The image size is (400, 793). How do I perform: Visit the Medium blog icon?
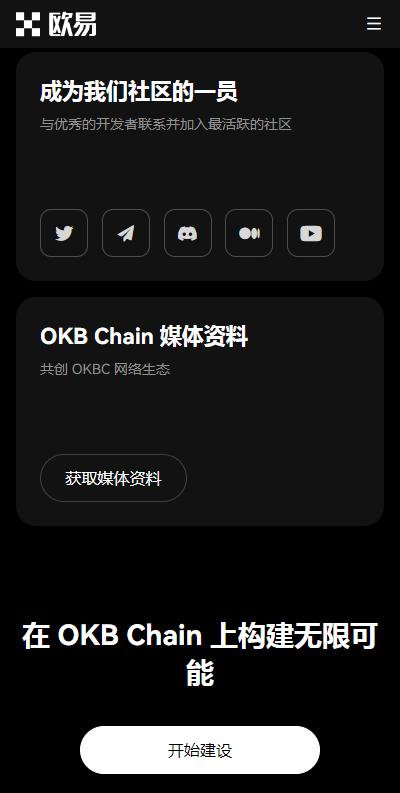pos(249,233)
